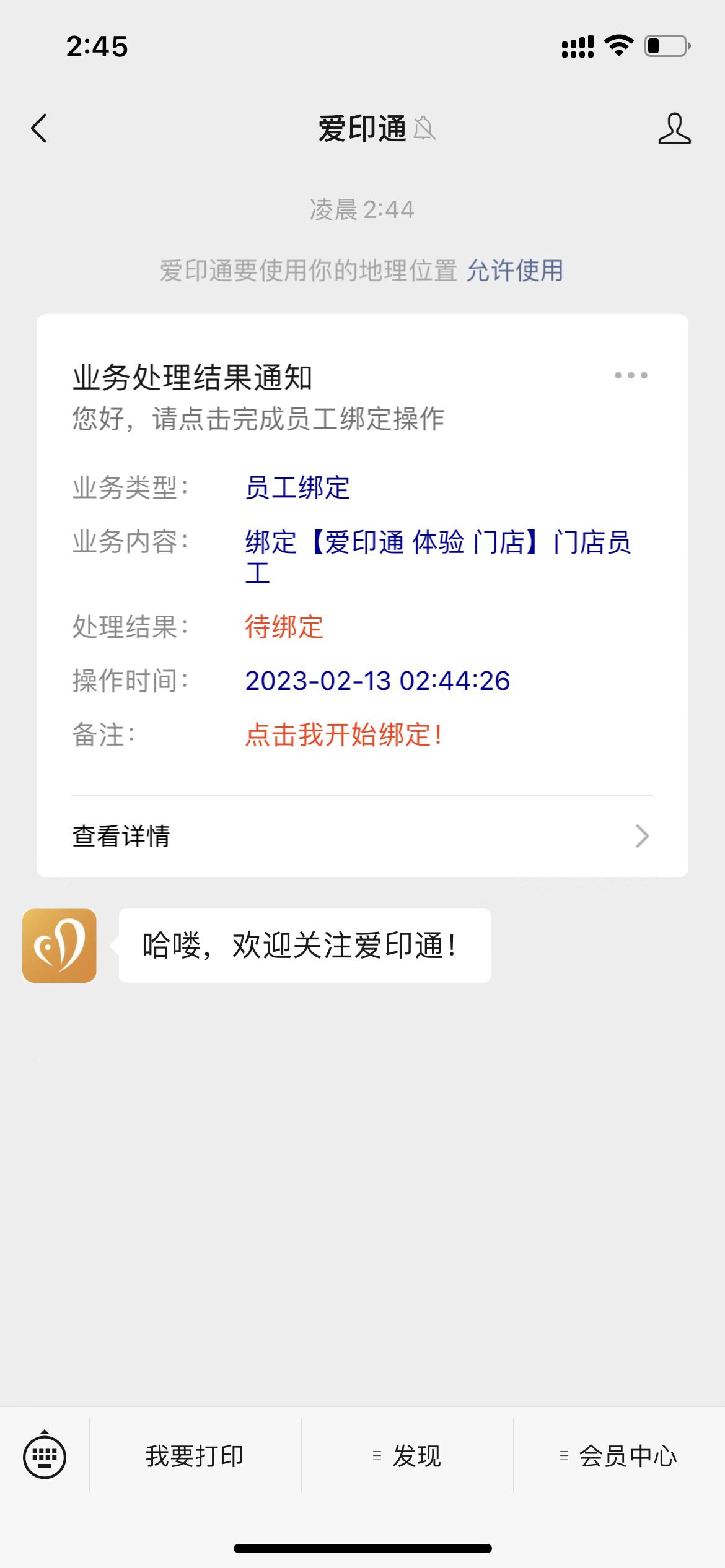
Task: Select 我要打印 in the bottom menu
Action: click(195, 1455)
